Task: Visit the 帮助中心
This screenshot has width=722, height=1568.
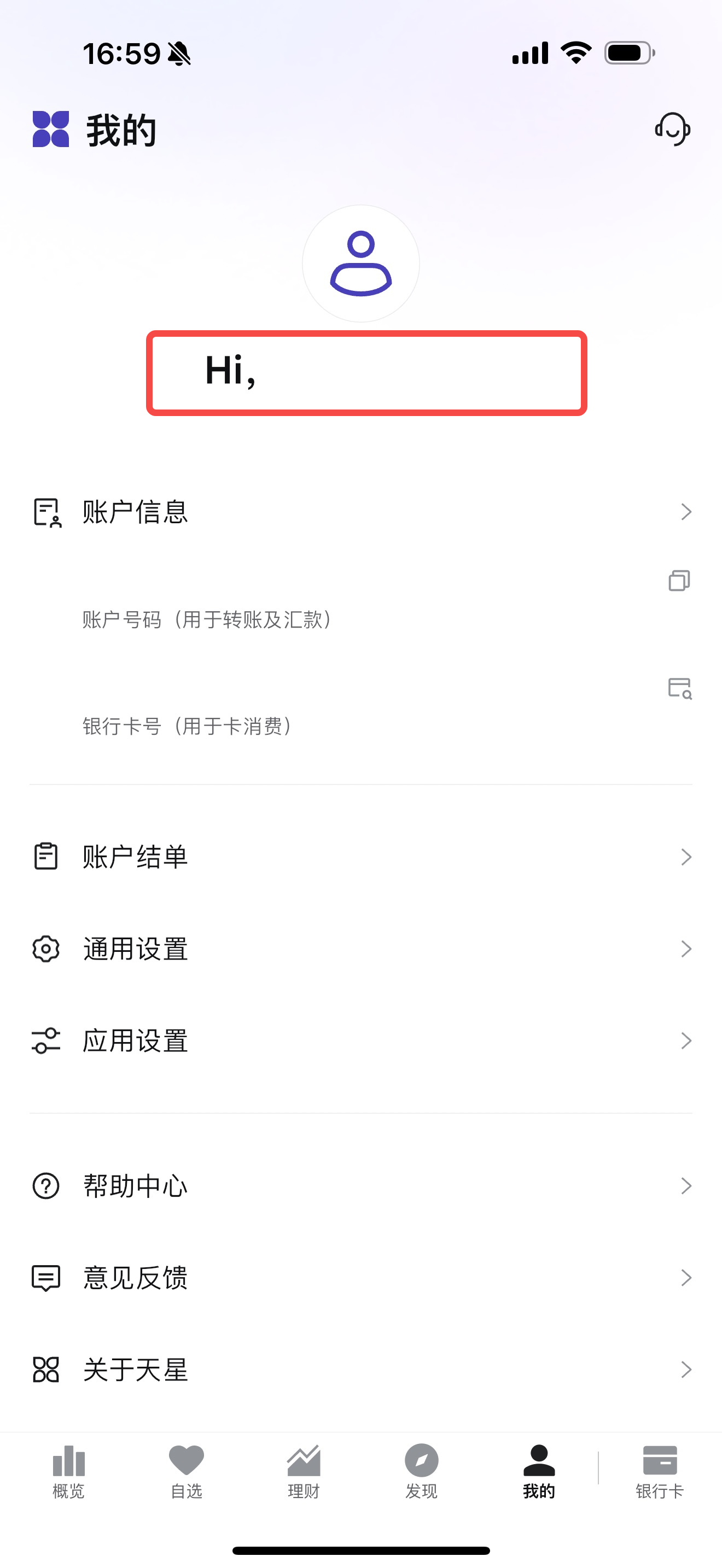Action: [360, 1186]
